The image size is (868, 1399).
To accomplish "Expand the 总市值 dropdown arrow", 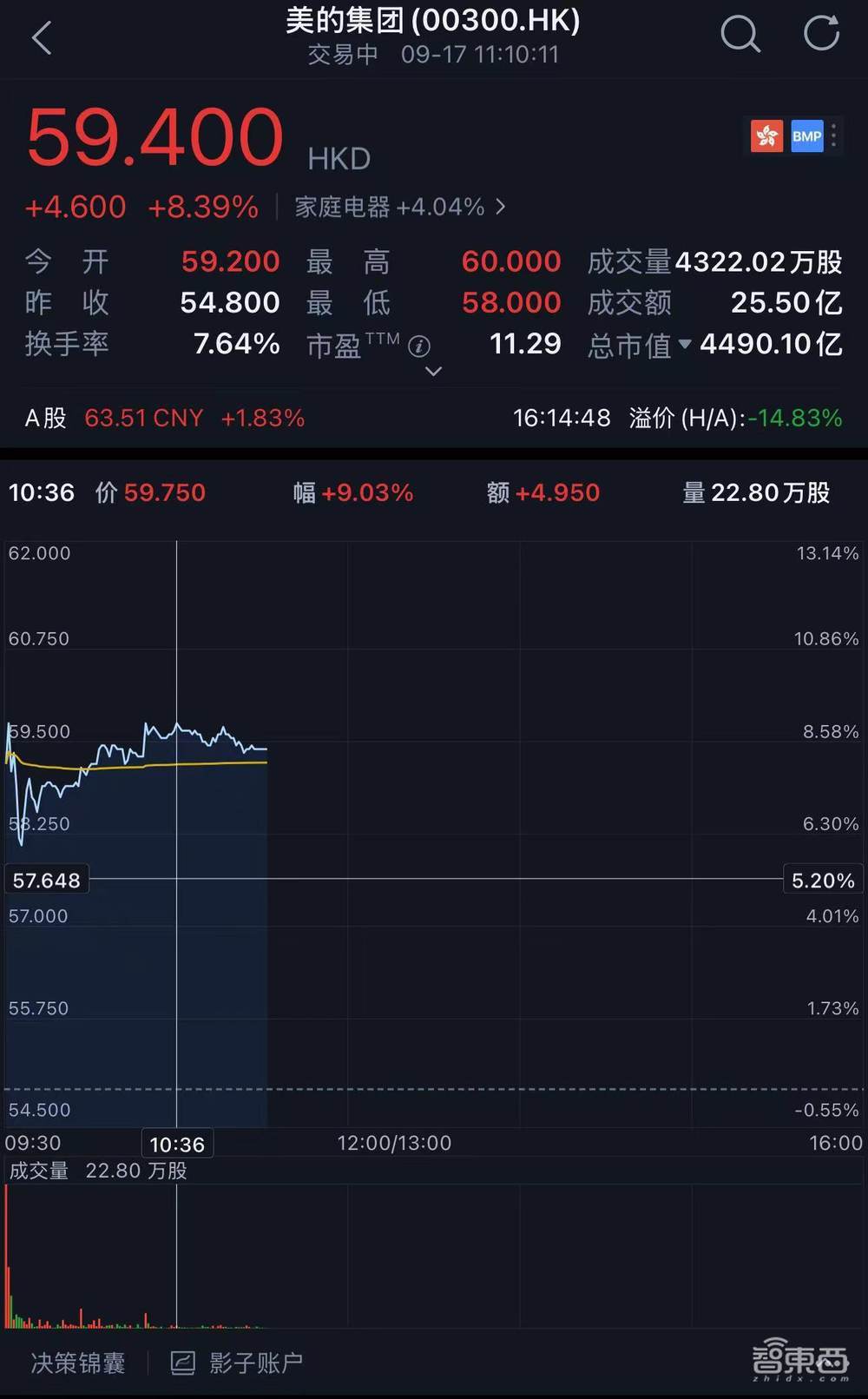I will click(x=685, y=346).
